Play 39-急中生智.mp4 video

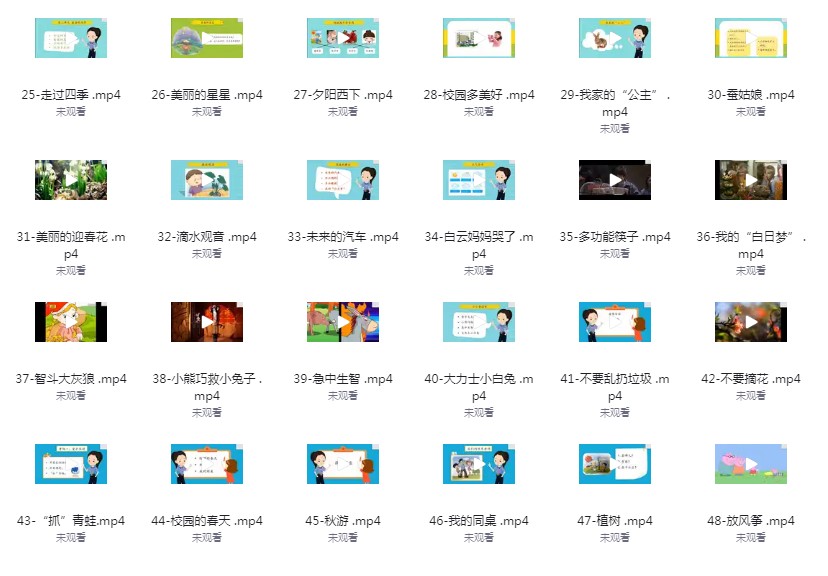point(343,322)
